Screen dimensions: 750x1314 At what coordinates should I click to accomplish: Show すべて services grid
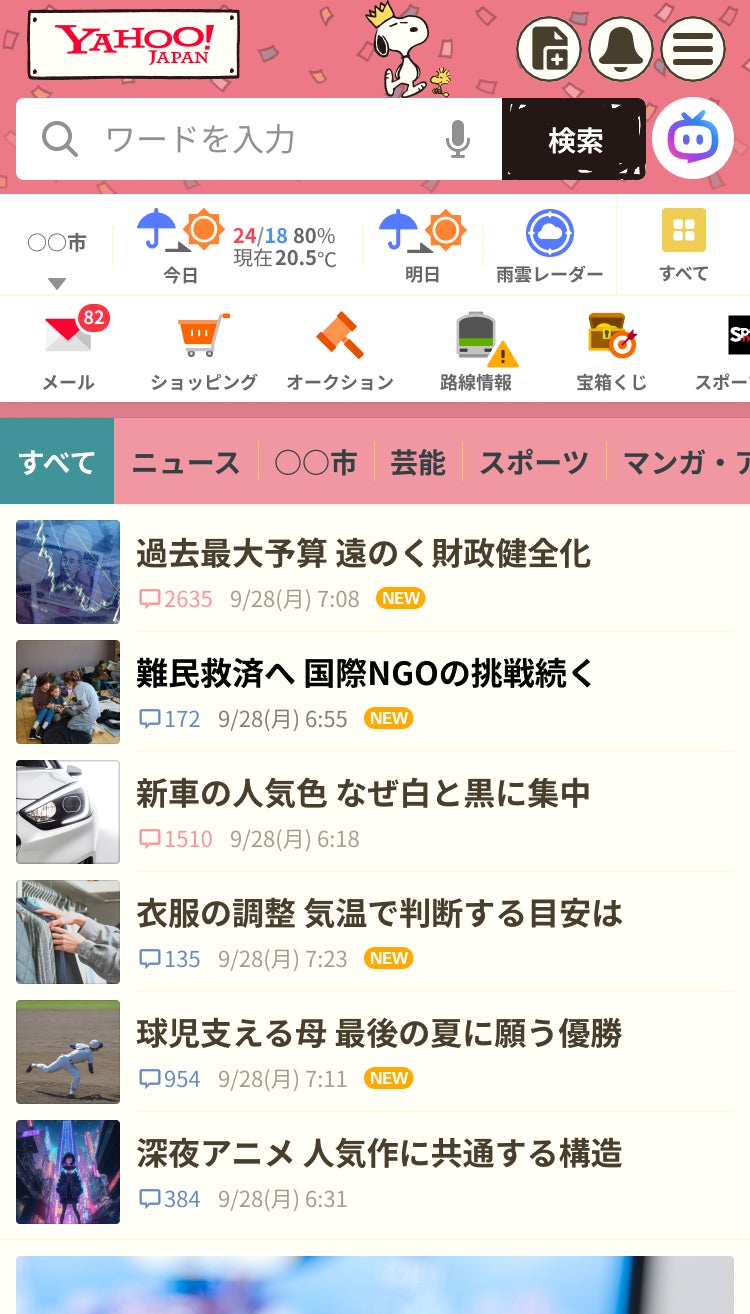[684, 246]
